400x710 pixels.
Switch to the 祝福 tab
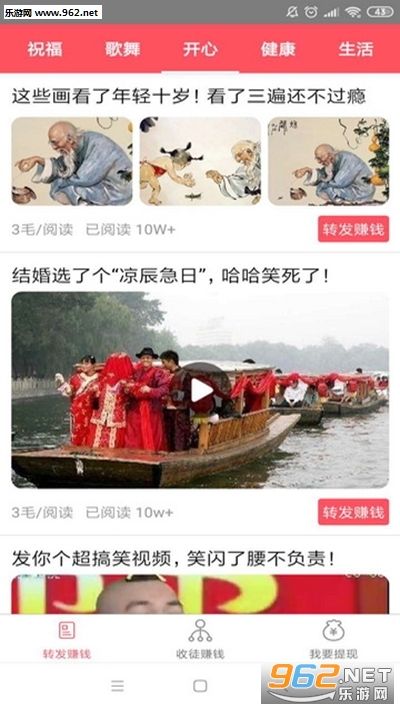[44, 49]
